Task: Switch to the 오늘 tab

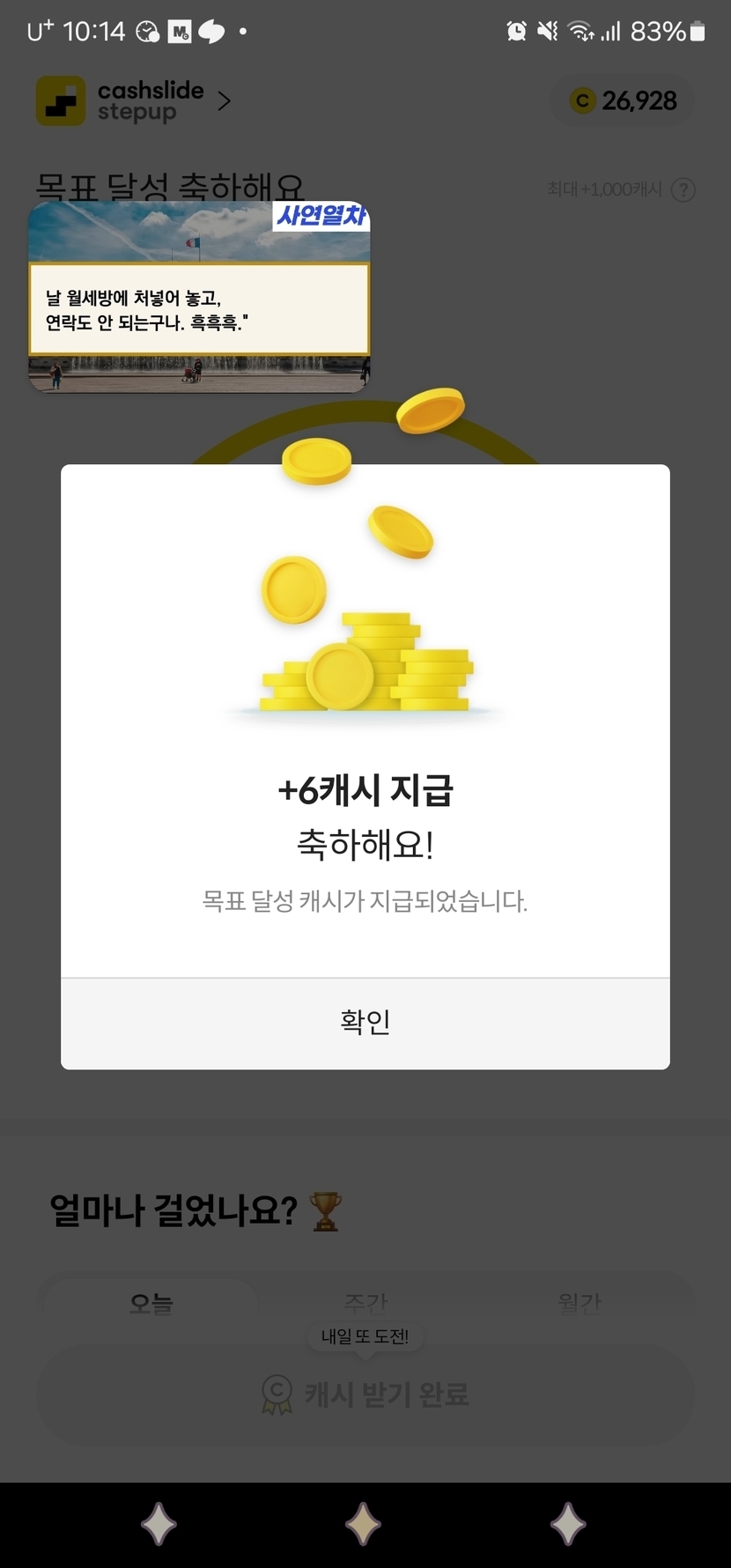Action: pos(151,1302)
